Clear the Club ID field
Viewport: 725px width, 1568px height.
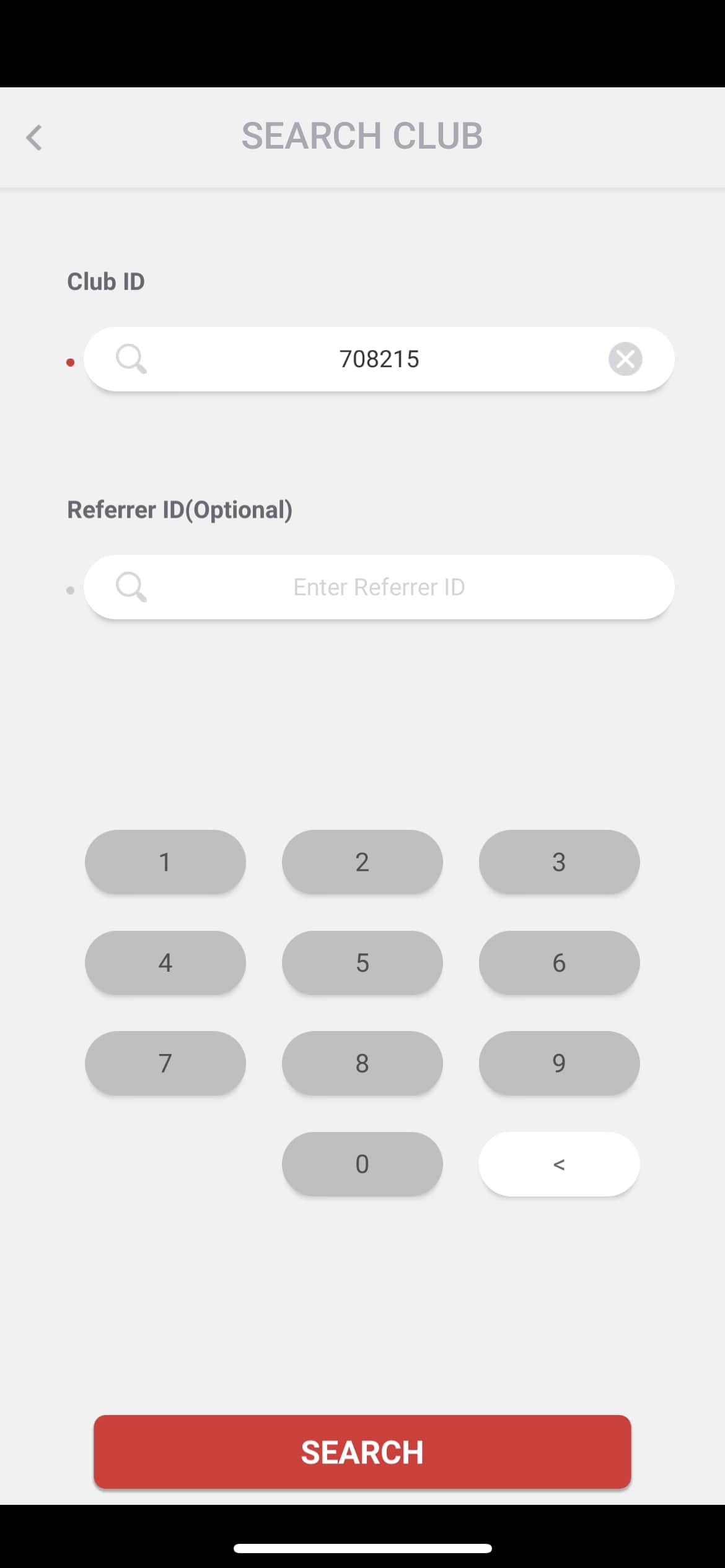(625, 359)
